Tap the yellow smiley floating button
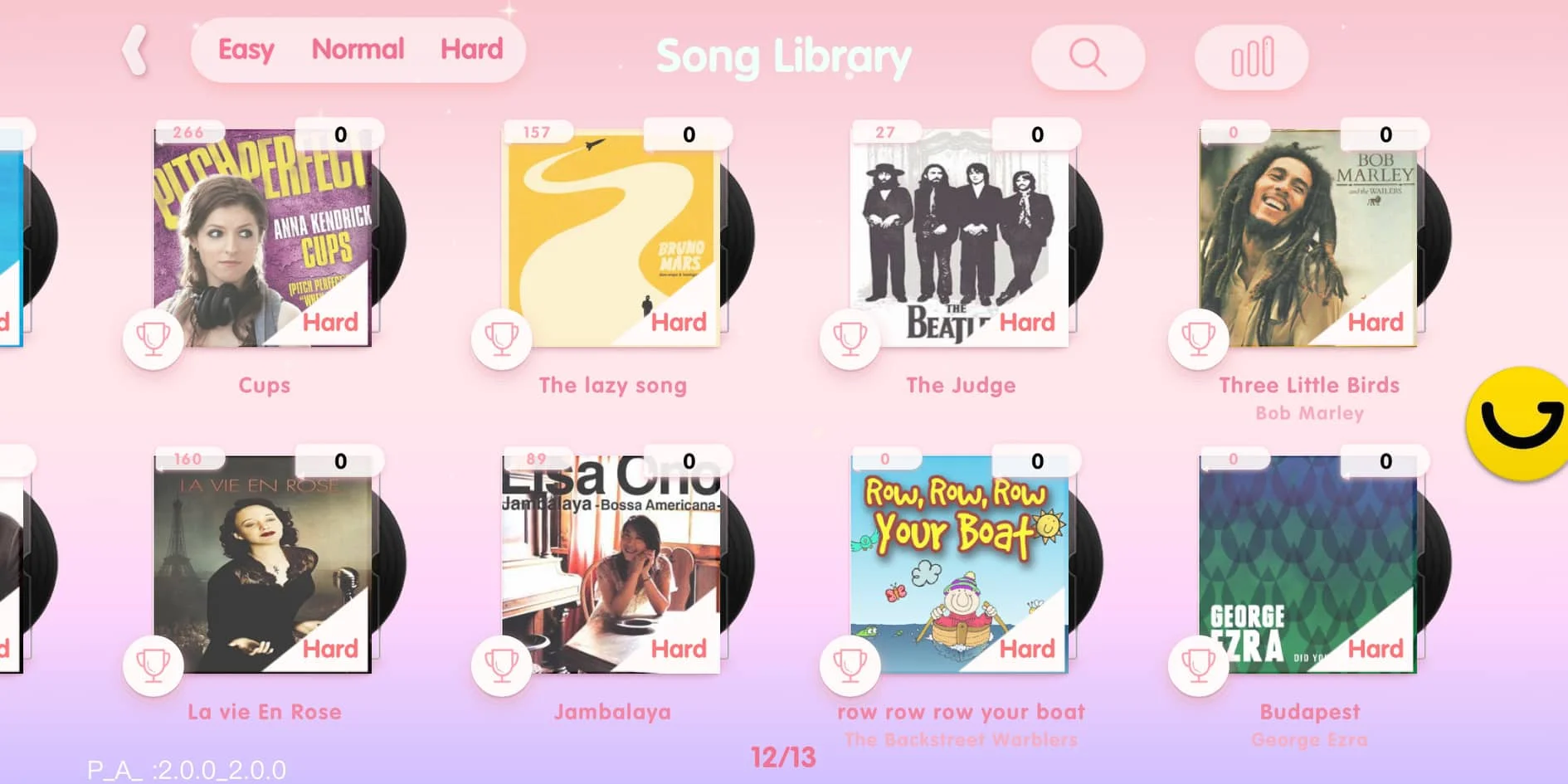 coord(1520,423)
